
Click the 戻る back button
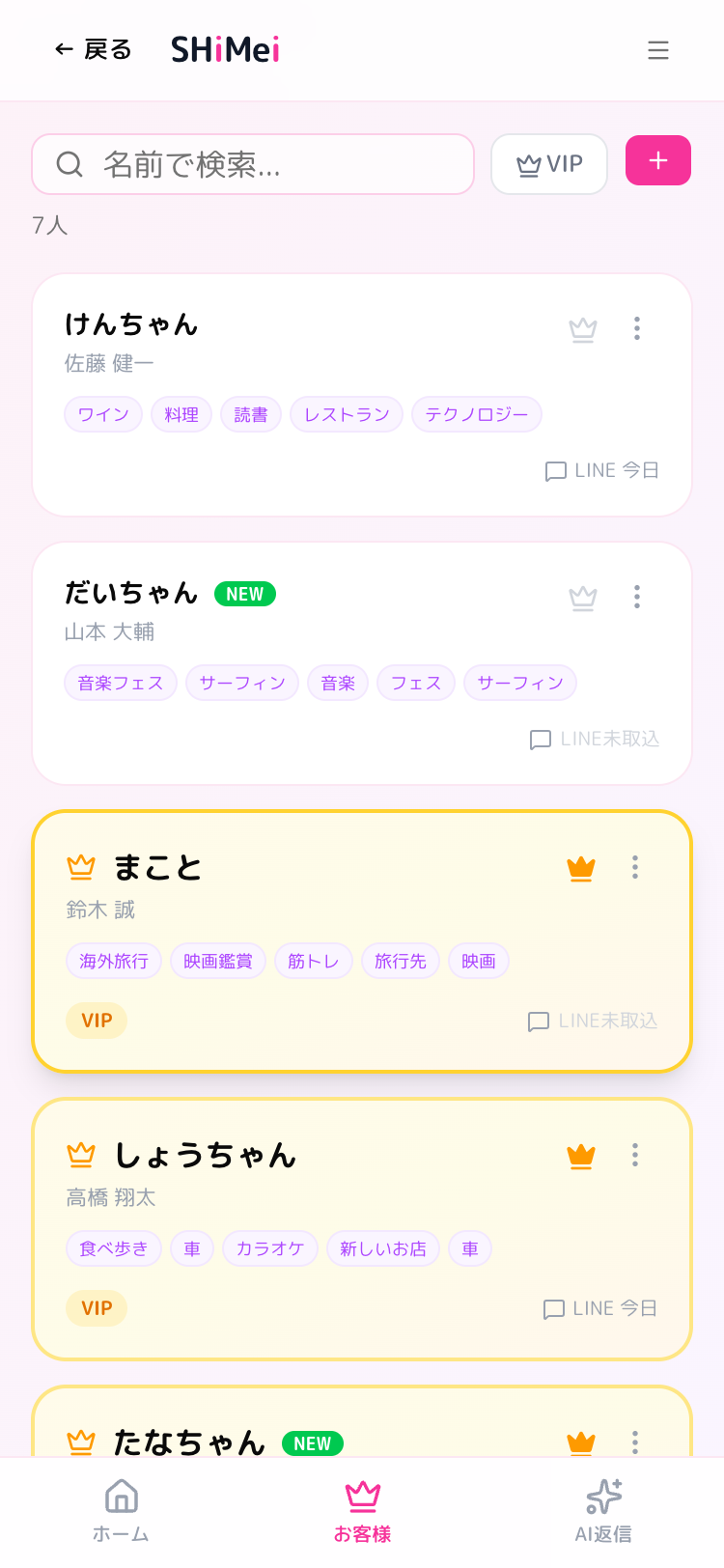93,49
